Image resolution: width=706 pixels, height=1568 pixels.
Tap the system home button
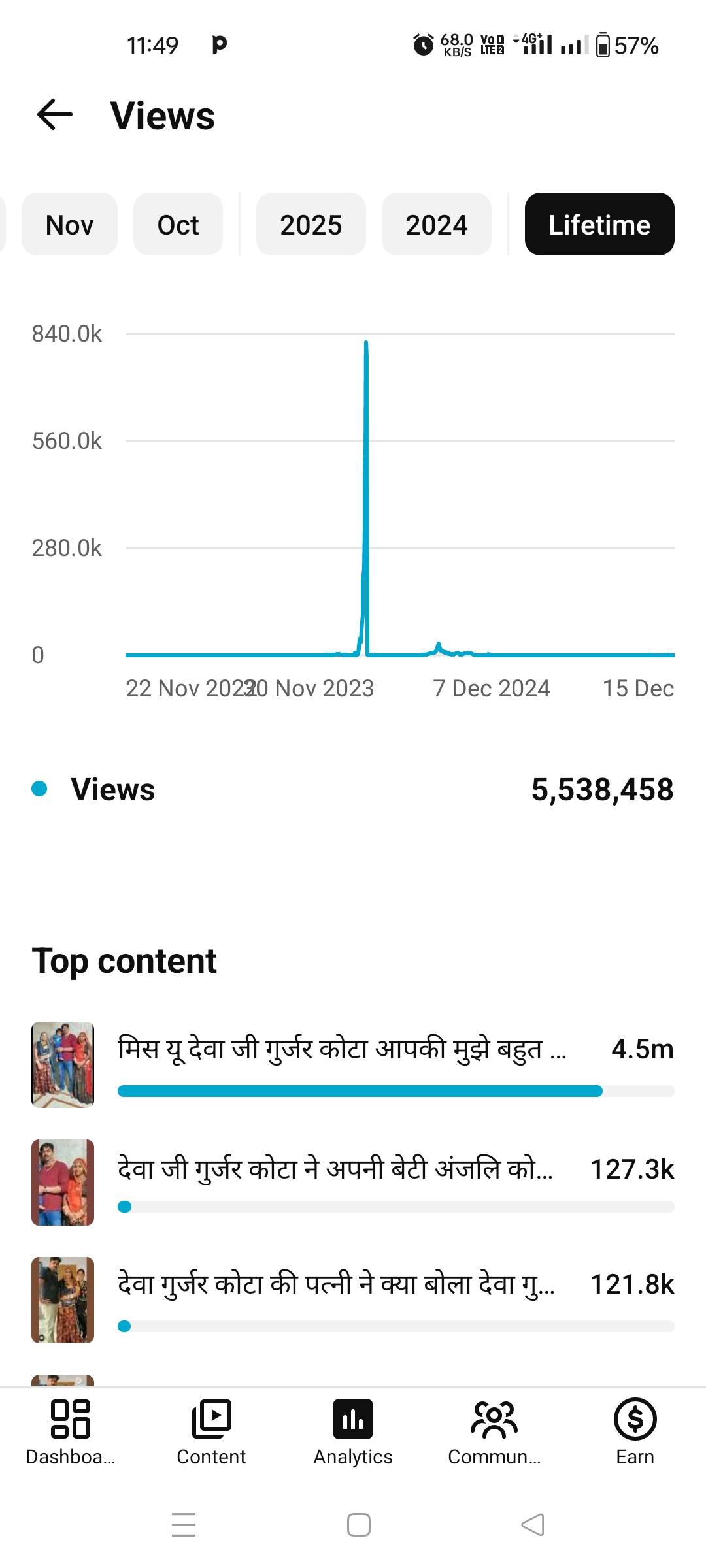[x=358, y=1525]
